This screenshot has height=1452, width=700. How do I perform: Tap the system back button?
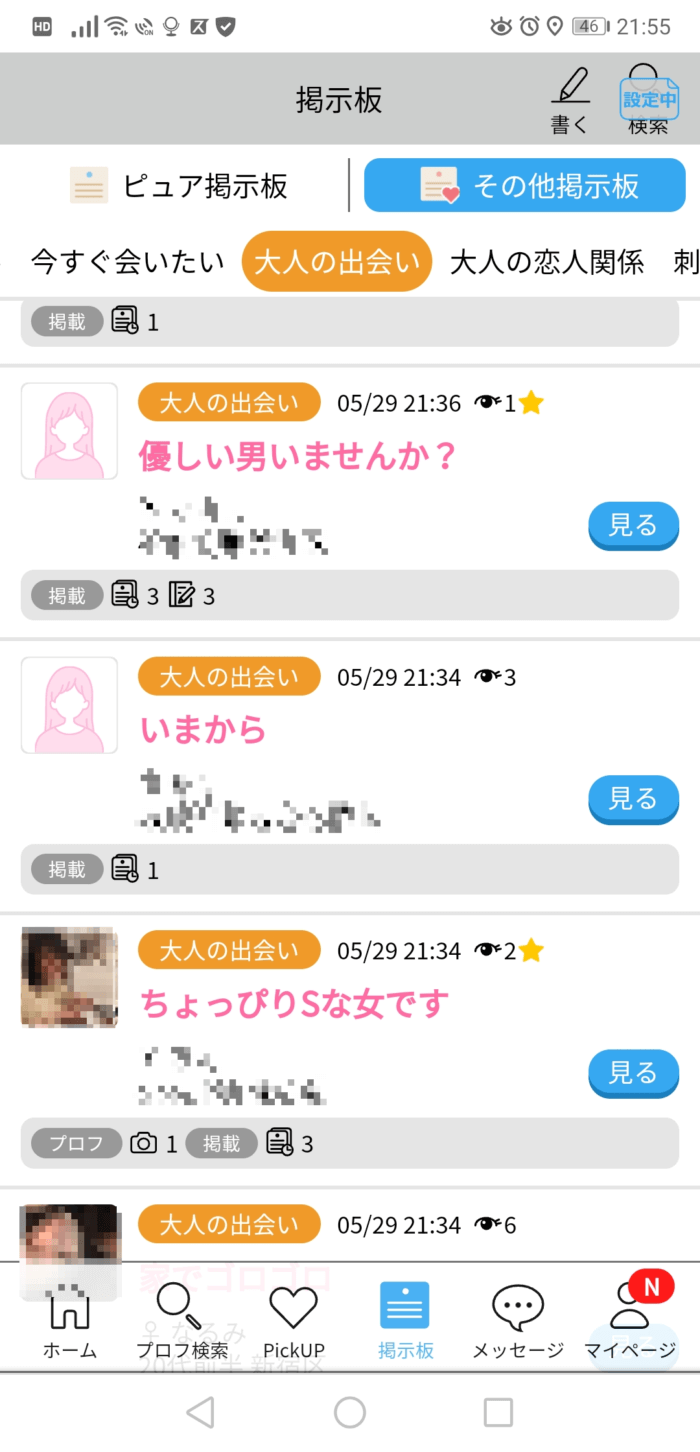coord(201,1412)
